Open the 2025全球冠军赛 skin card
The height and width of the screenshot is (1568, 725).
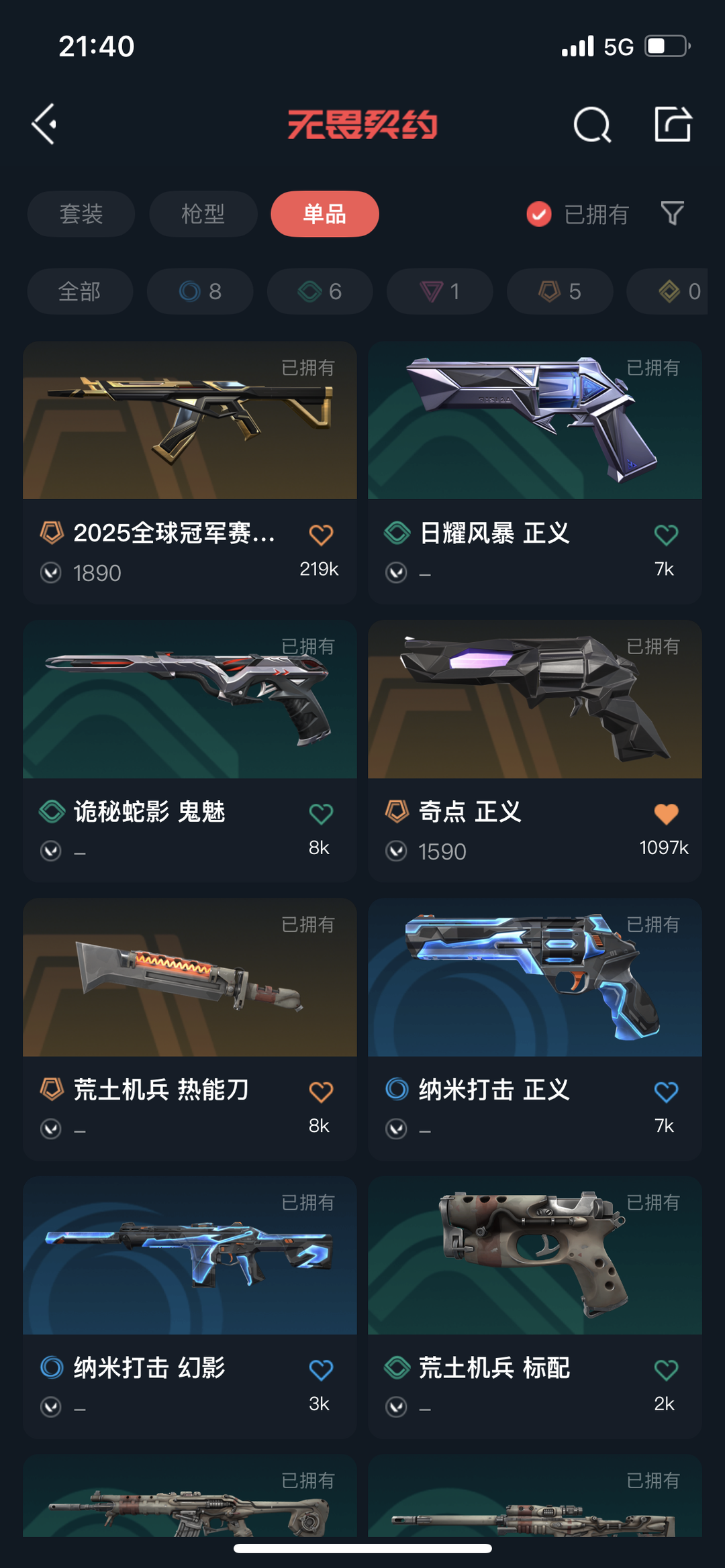tap(190, 473)
